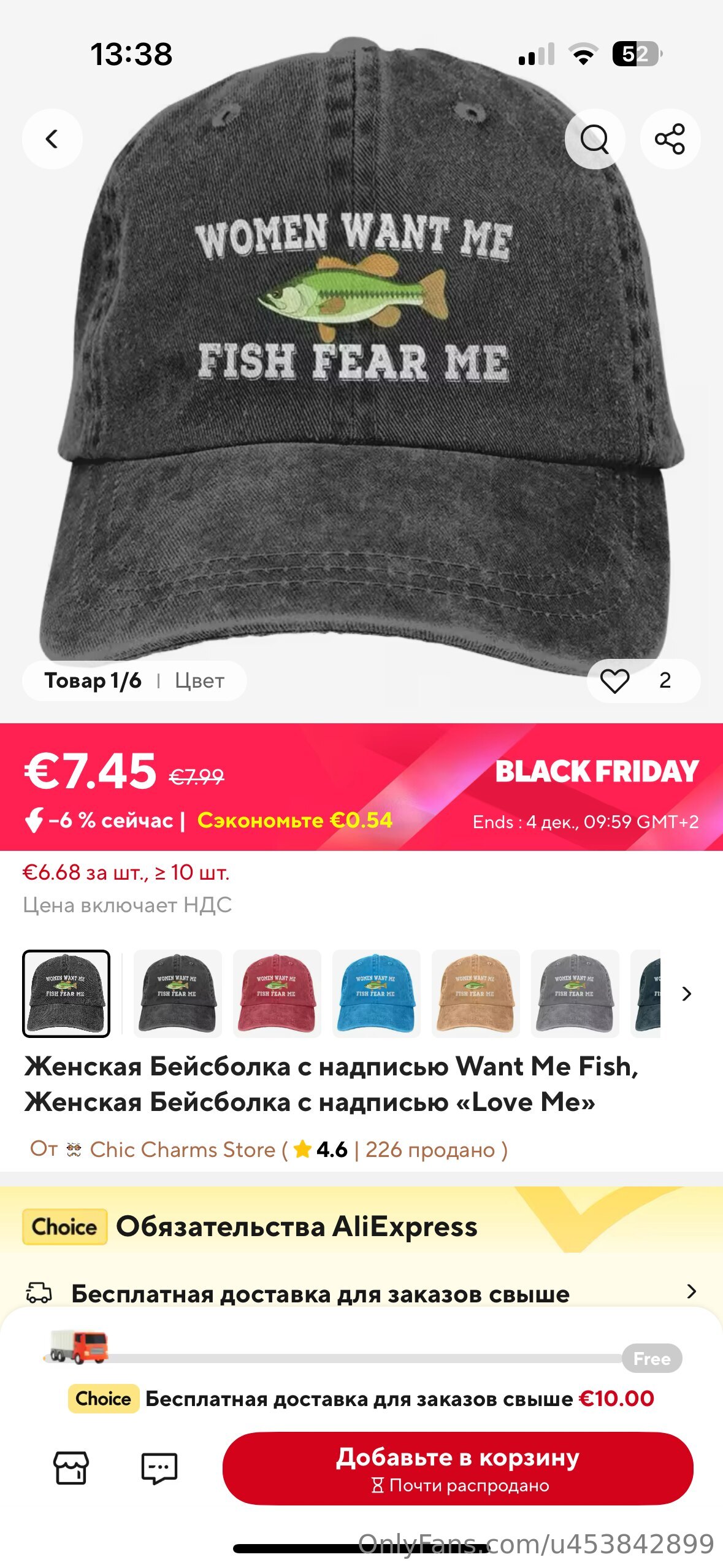Add the cap to favorites with the heart
Screen dimensions: 723x1568
[x=614, y=681]
